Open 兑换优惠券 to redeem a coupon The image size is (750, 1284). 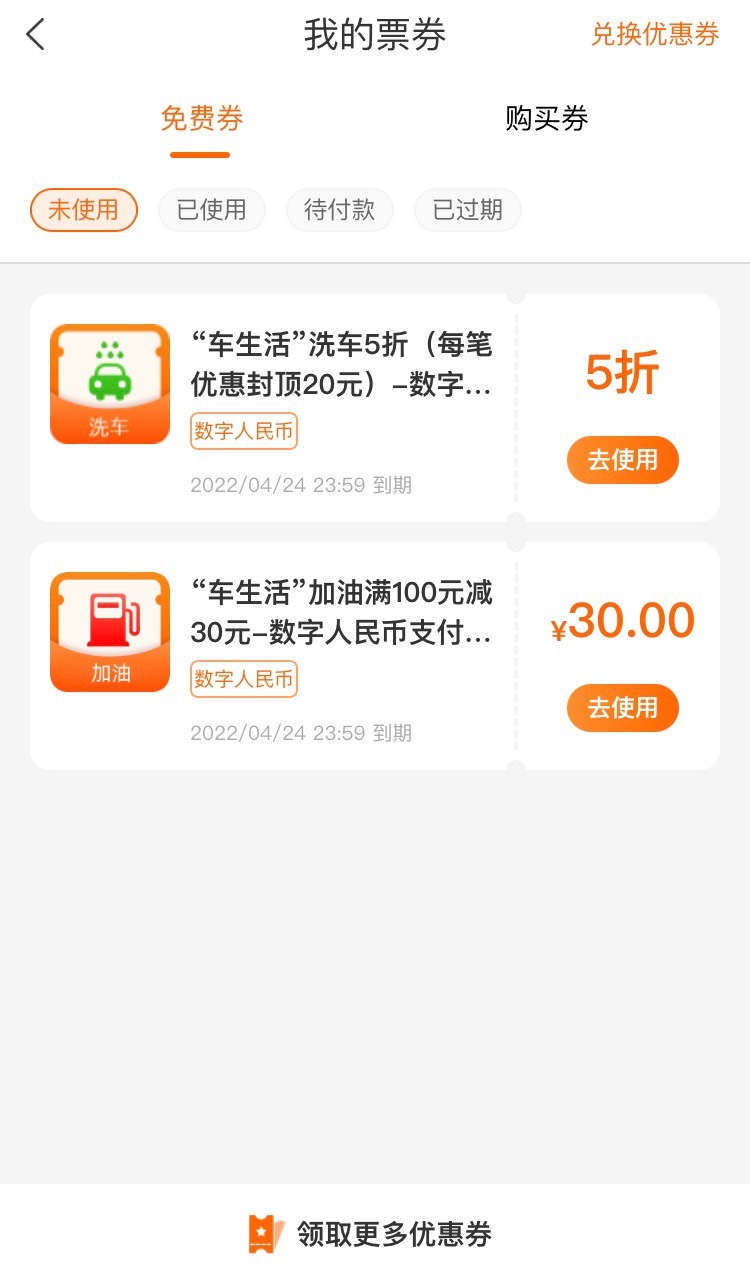(x=655, y=35)
